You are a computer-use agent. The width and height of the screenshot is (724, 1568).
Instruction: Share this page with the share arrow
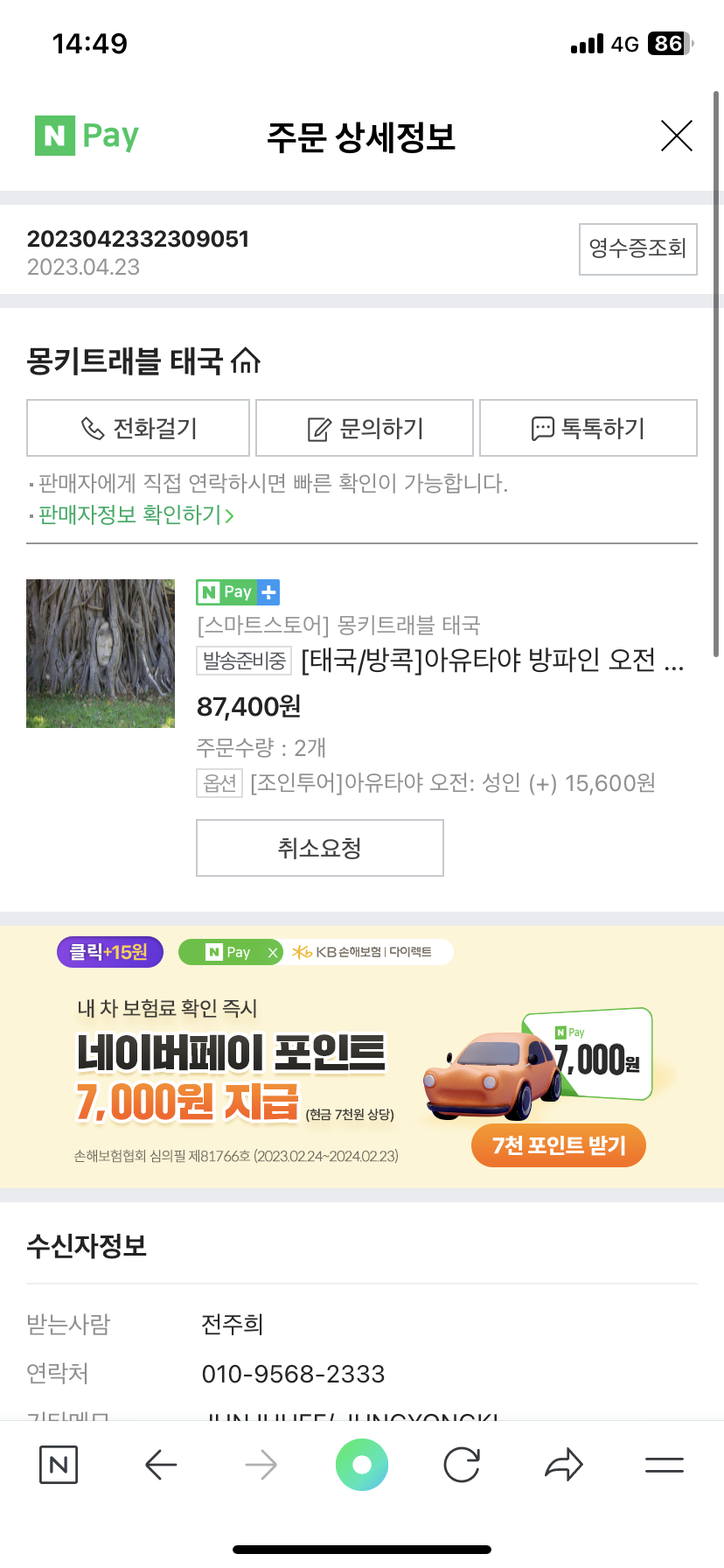coord(563,1465)
